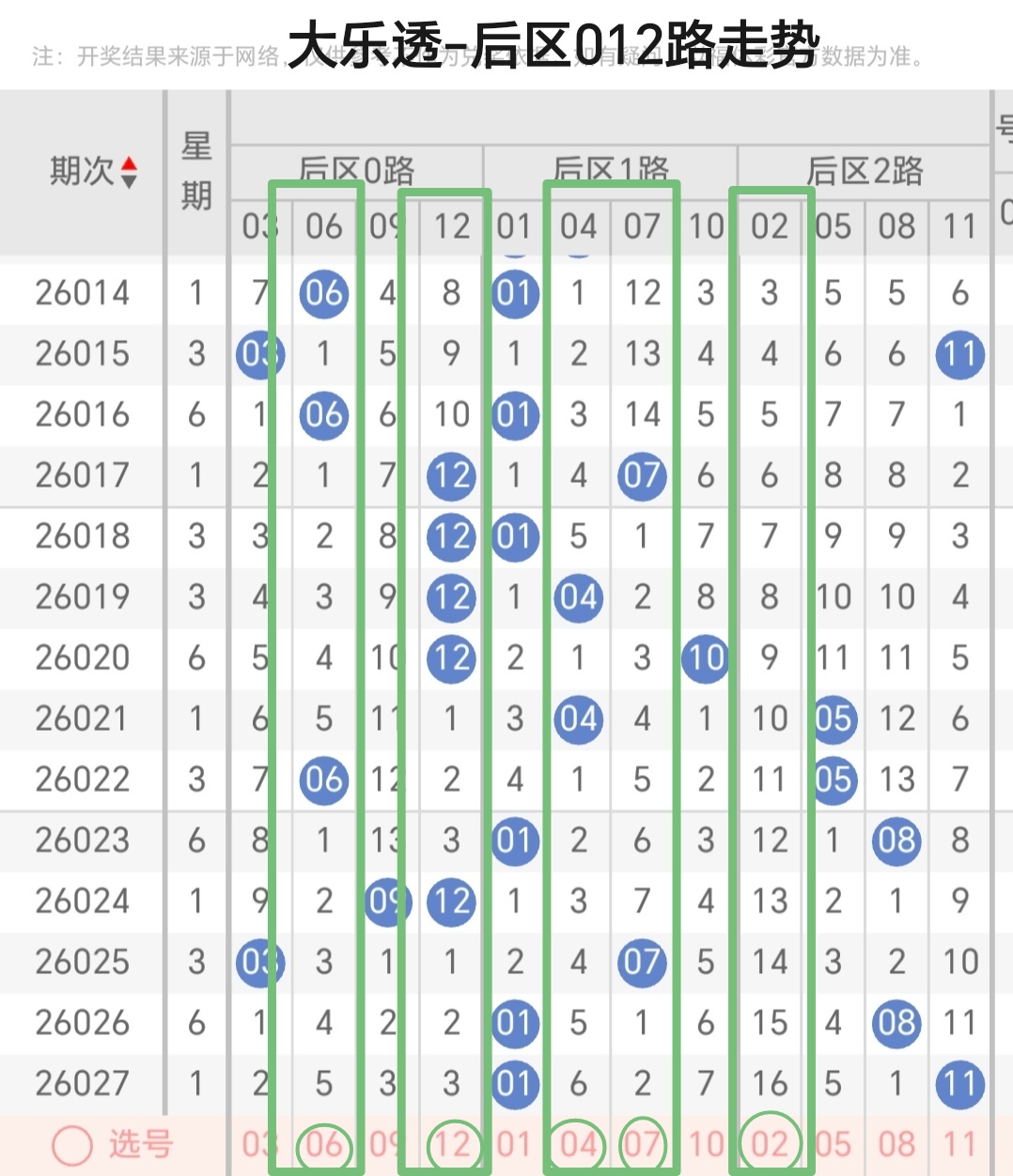1013x1176 pixels.
Task: Select number 10 in the 选号 row
Action: (x=706, y=1145)
